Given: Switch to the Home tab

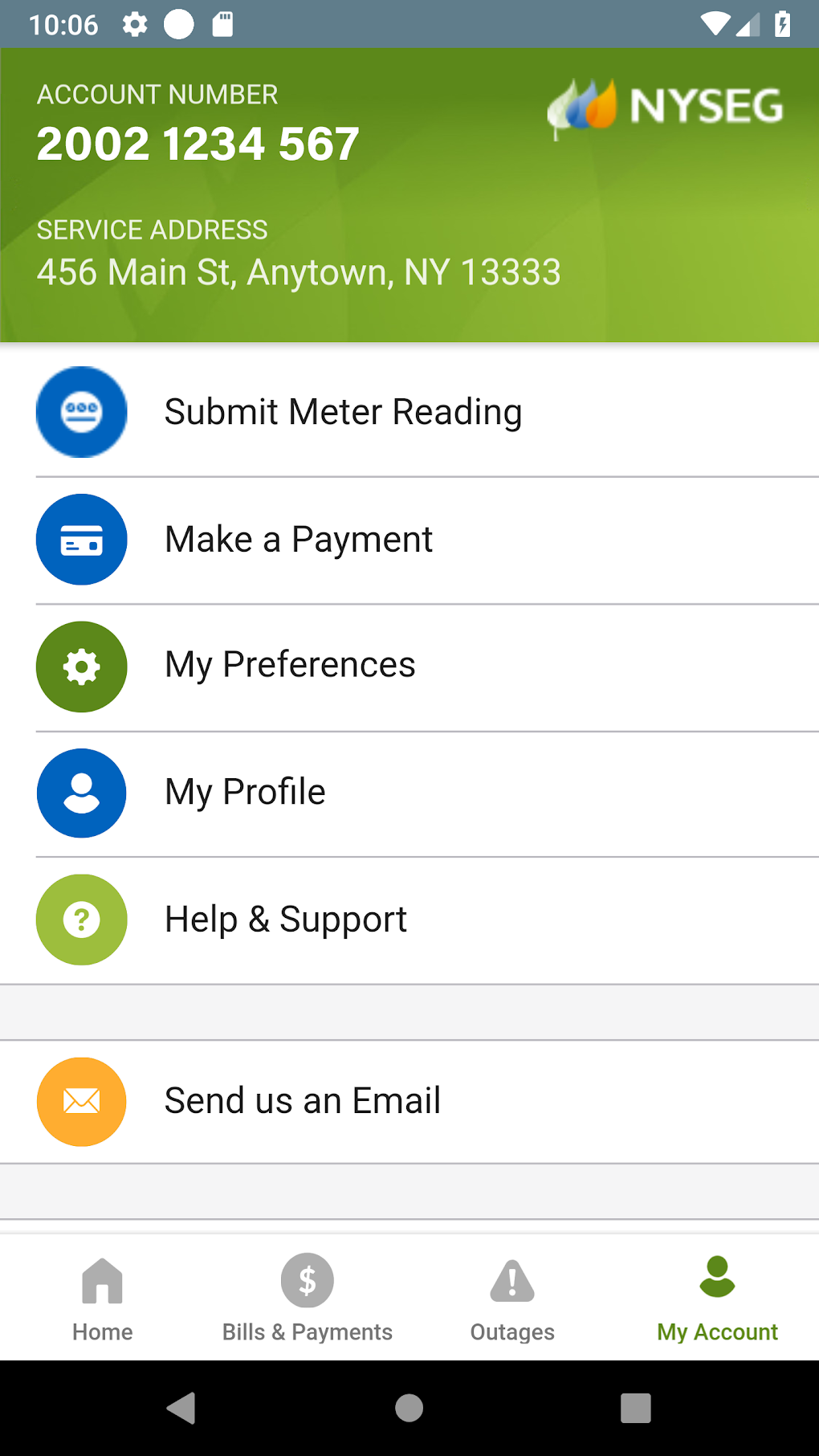Looking at the screenshot, I should coord(103,1297).
